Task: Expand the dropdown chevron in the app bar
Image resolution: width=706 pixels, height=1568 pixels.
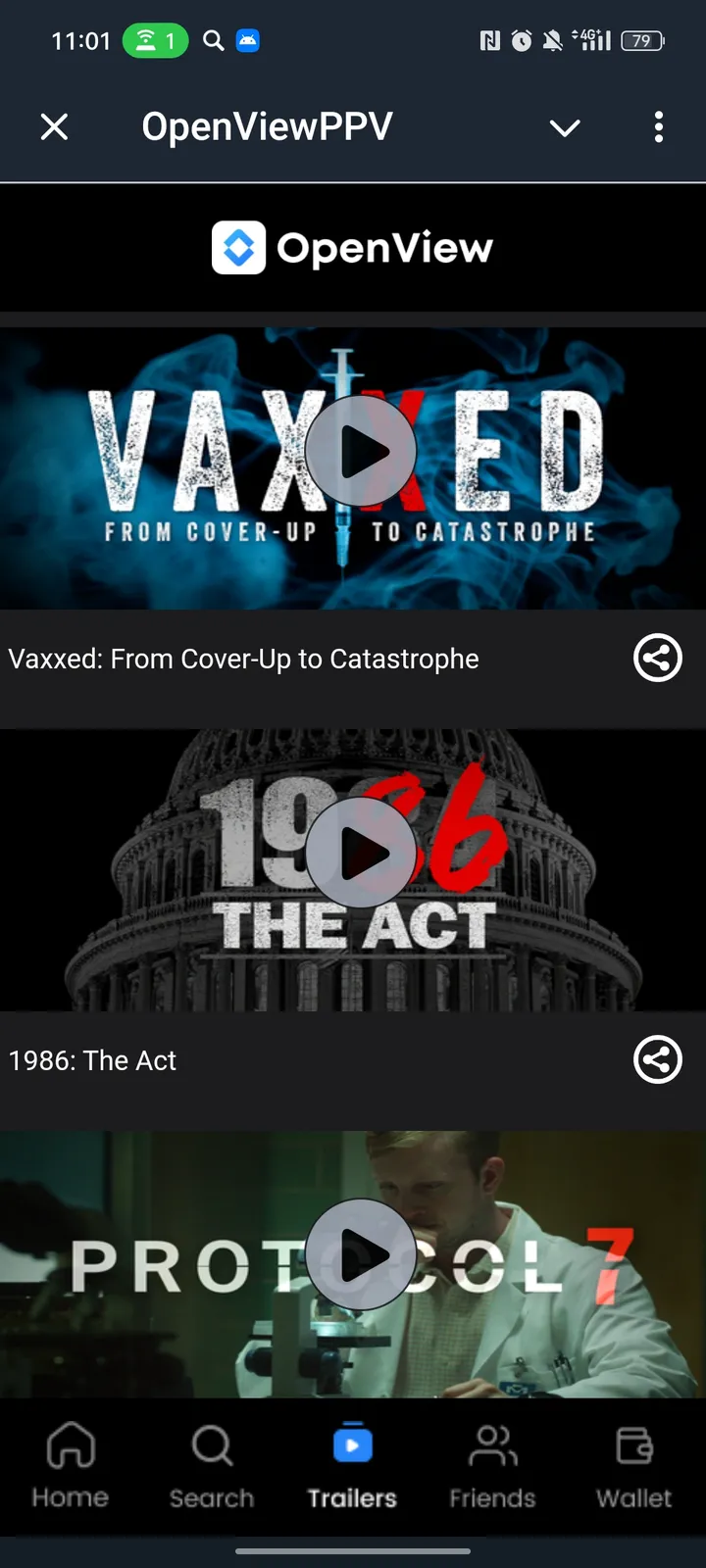Action: 565,127
